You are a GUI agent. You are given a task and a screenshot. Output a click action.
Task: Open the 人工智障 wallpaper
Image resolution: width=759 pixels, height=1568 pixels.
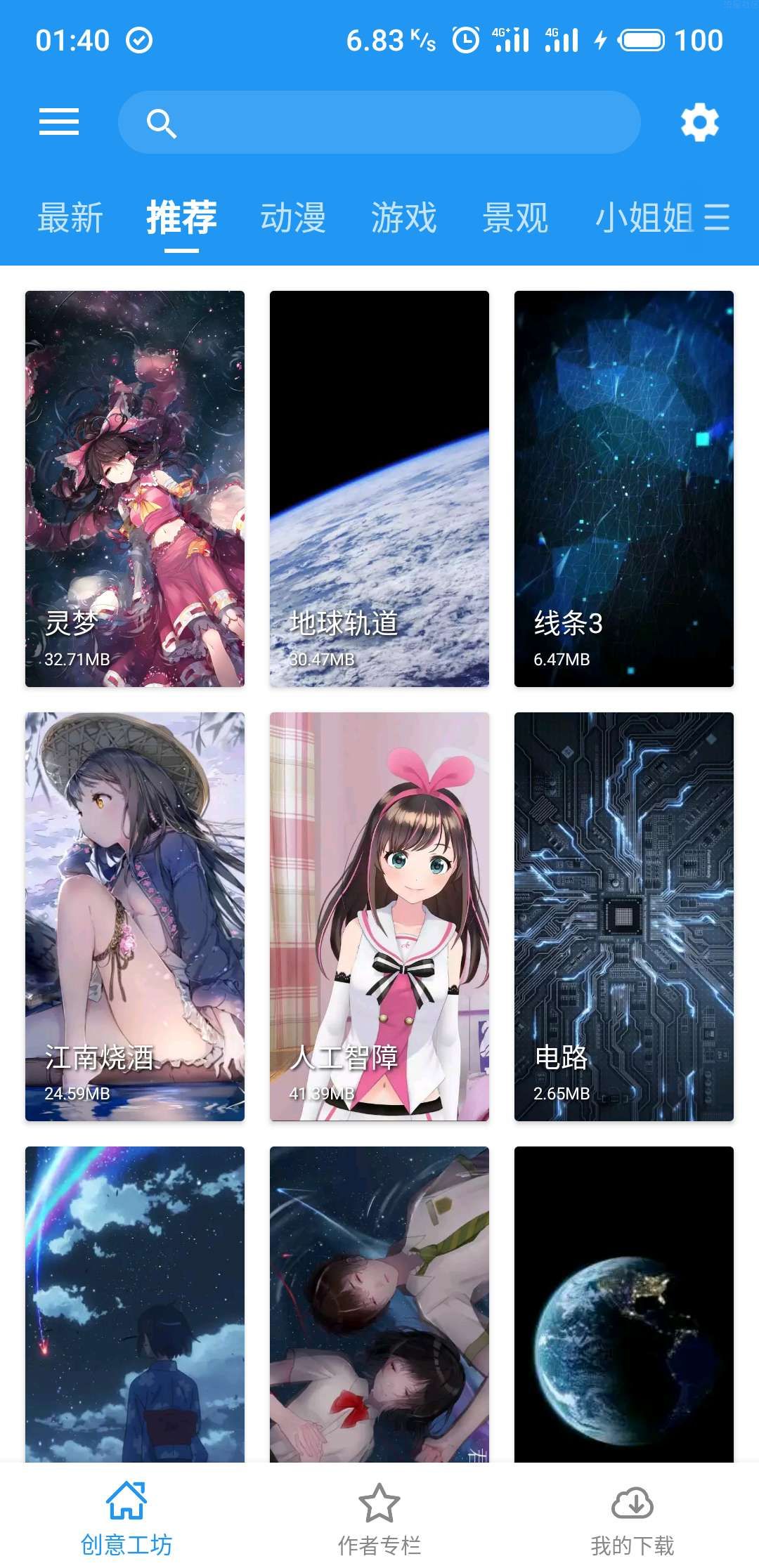tap(379, 916)
